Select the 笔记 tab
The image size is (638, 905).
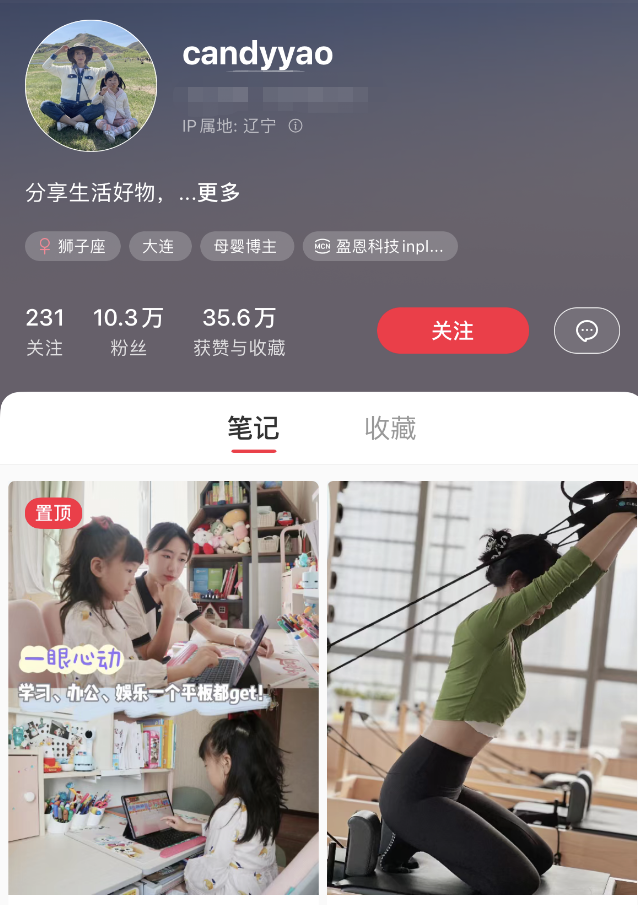[253, 429]
